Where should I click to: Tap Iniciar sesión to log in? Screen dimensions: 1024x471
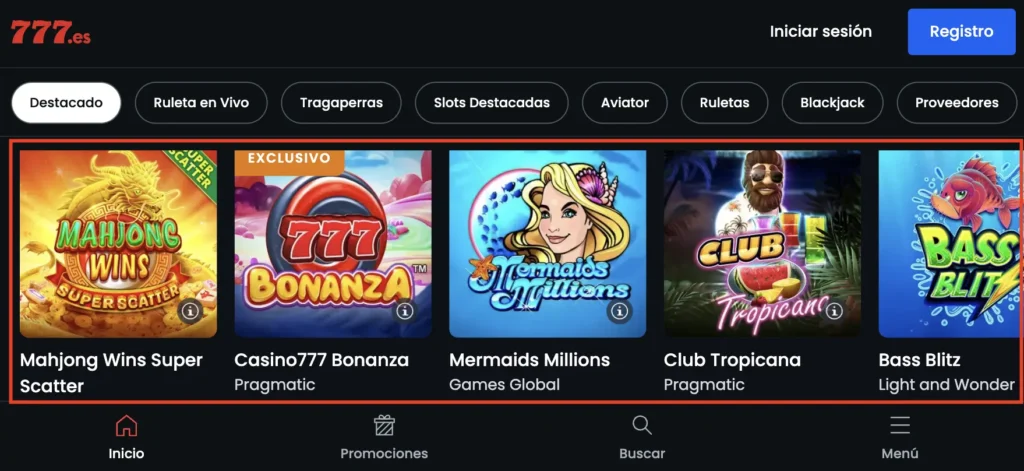820,32
